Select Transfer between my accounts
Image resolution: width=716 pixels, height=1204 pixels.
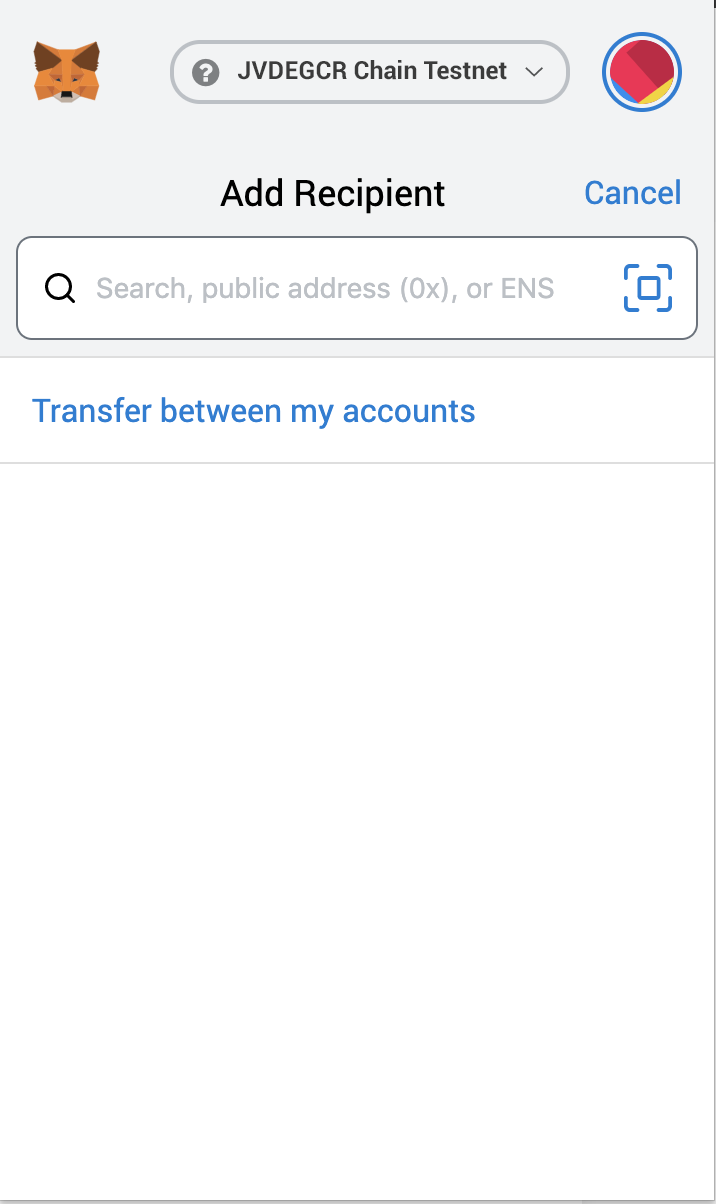(x=254, y=411)
